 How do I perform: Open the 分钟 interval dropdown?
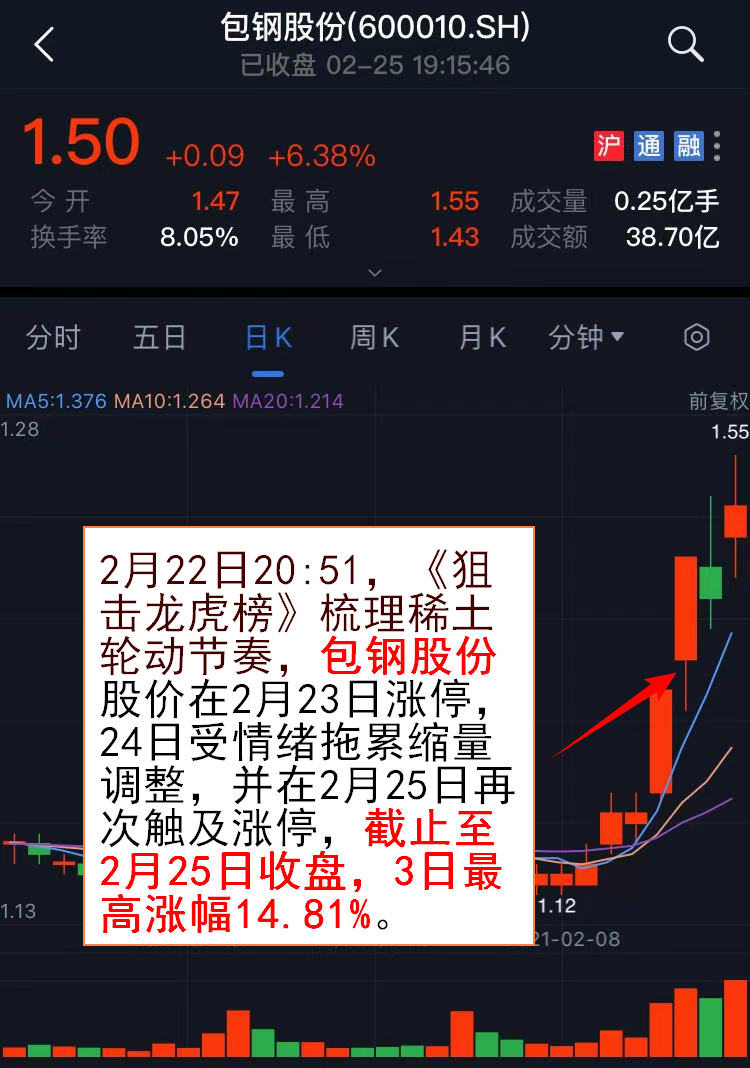586,338
